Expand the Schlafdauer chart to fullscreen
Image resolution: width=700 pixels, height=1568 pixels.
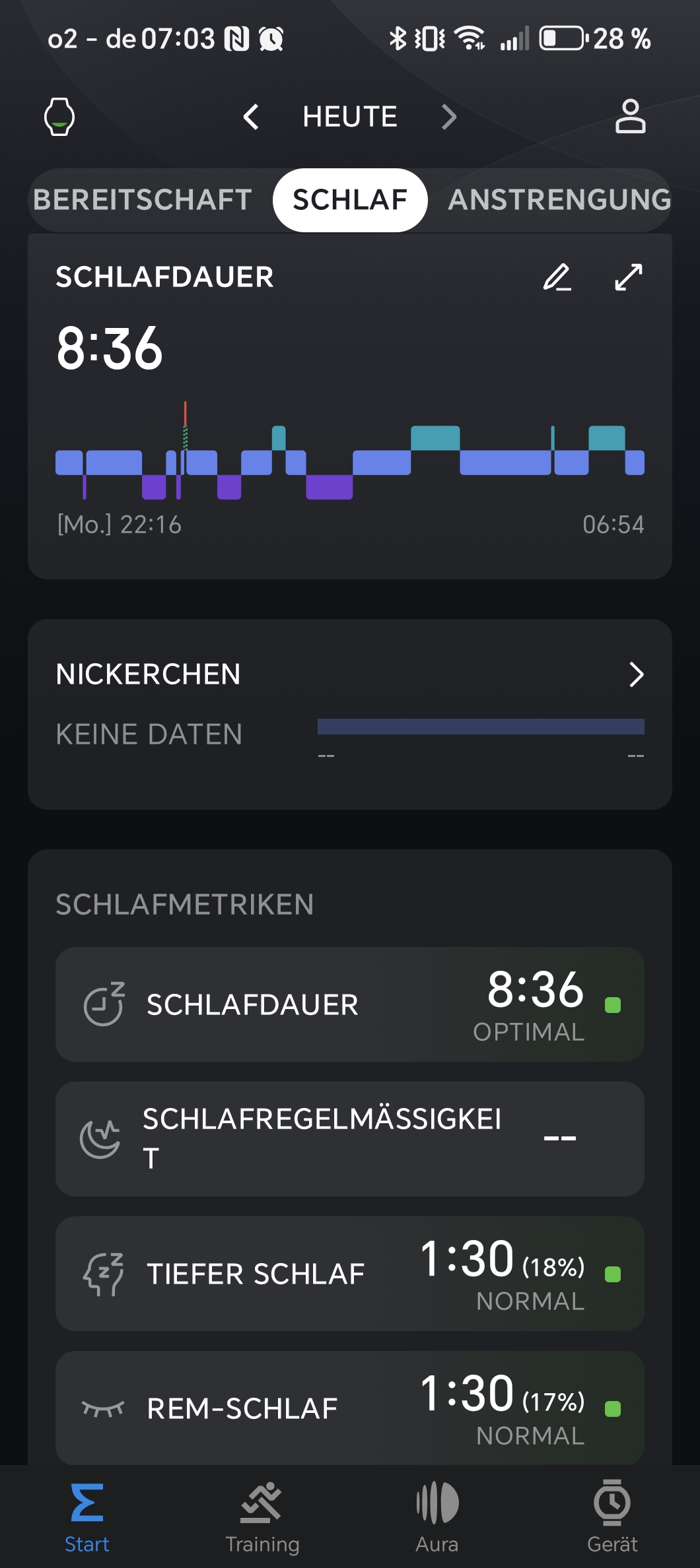point(628,277)
